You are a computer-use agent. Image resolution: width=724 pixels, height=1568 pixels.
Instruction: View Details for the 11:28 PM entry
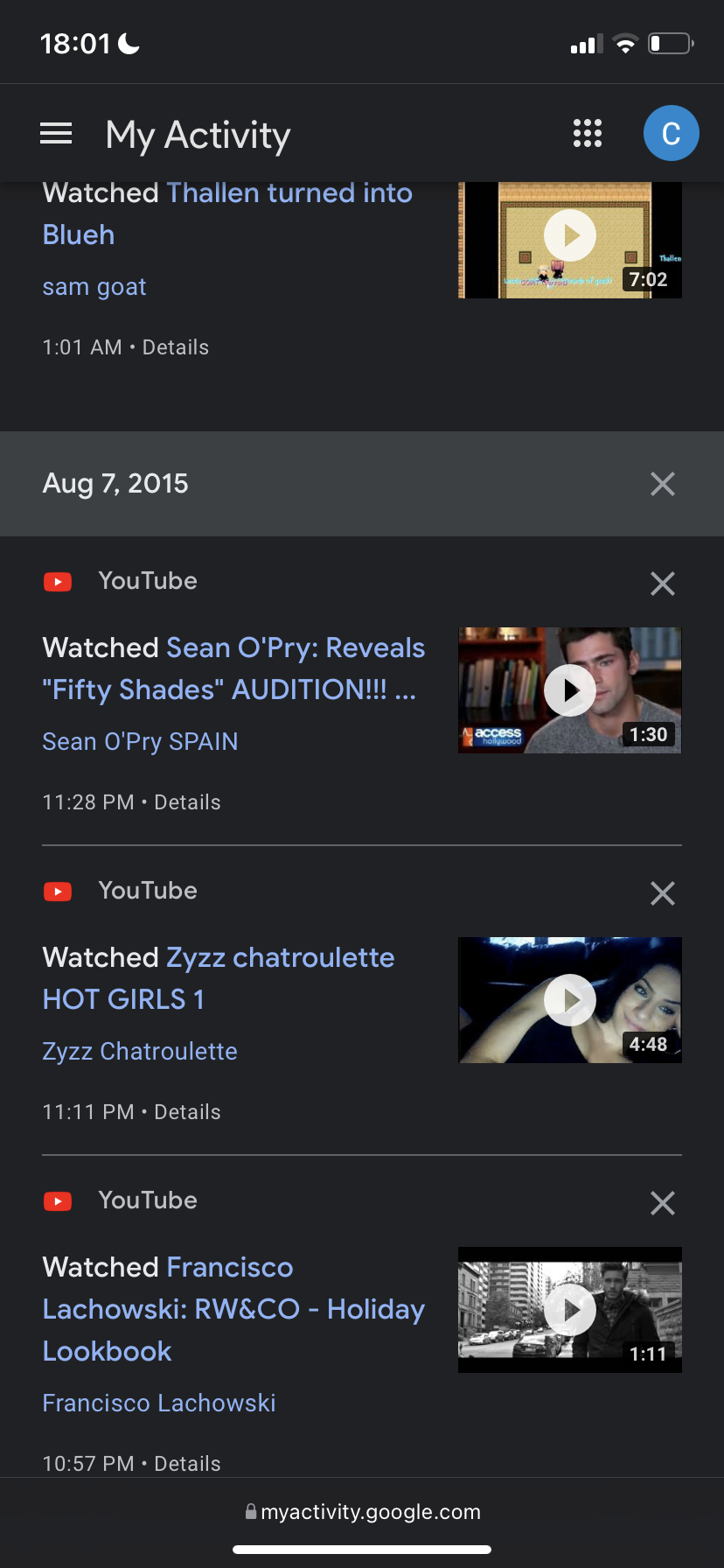tap(187, 802)
